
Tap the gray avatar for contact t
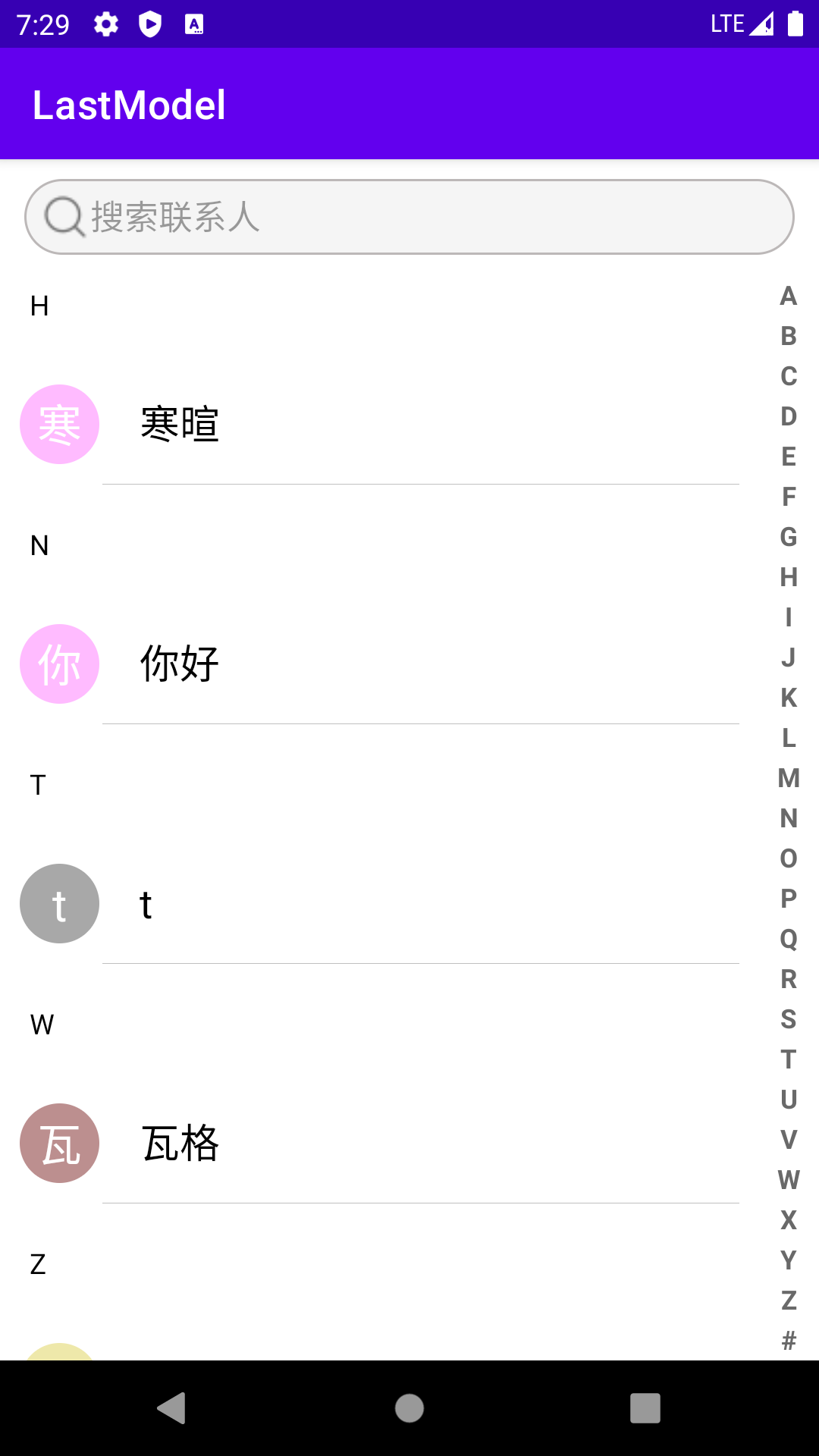point(59,904)
